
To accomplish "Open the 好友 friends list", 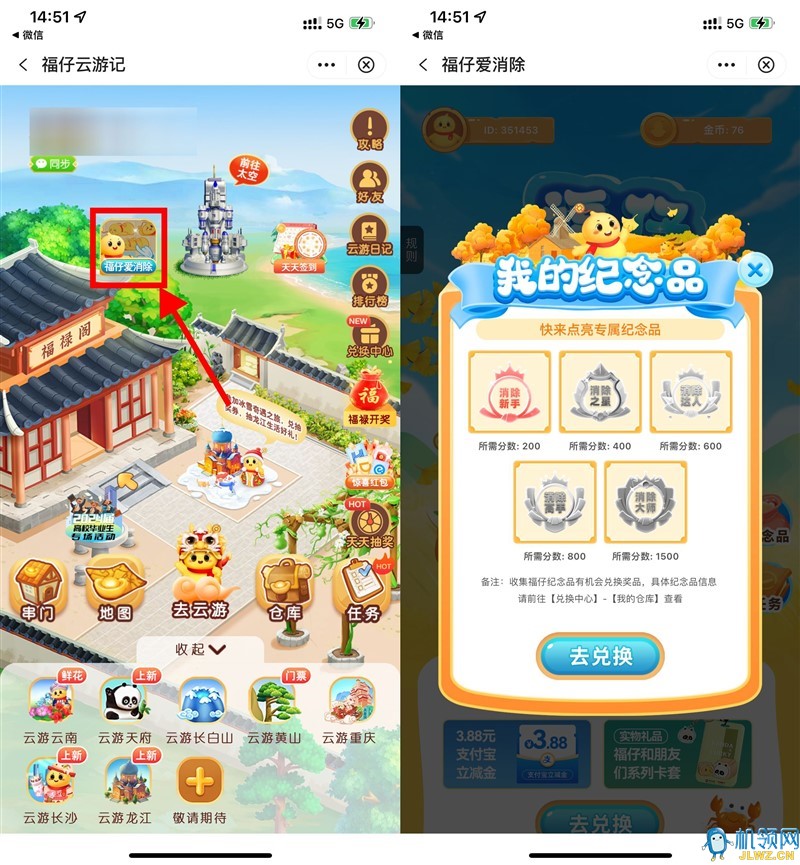I will click(369, 184).
